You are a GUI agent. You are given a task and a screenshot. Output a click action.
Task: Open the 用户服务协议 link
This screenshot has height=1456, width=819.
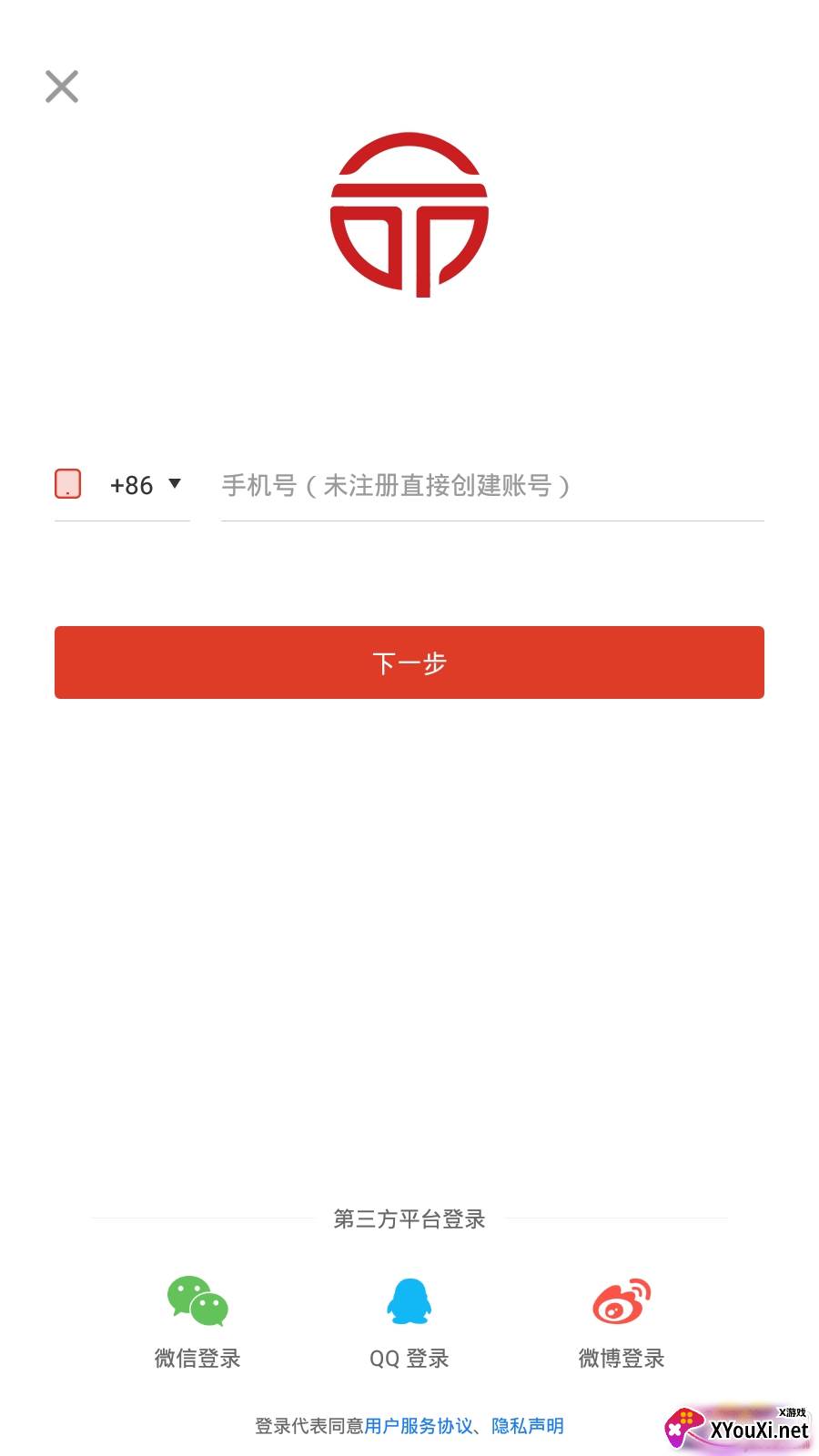coord(419,1426)
